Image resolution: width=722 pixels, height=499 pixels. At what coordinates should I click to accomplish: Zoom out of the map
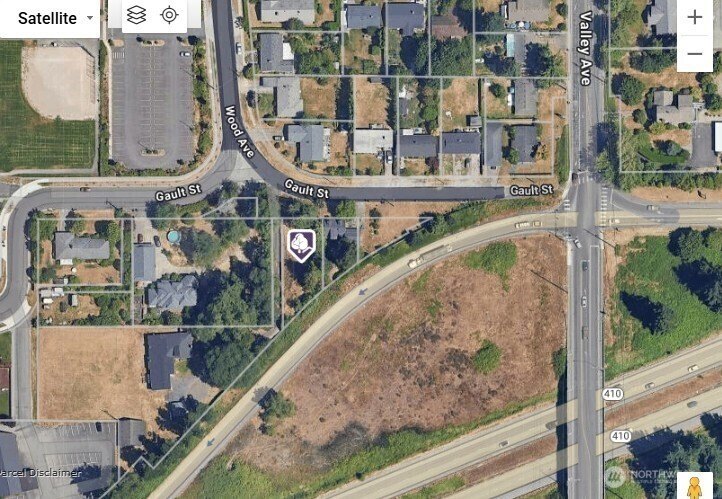coord(695,53)
